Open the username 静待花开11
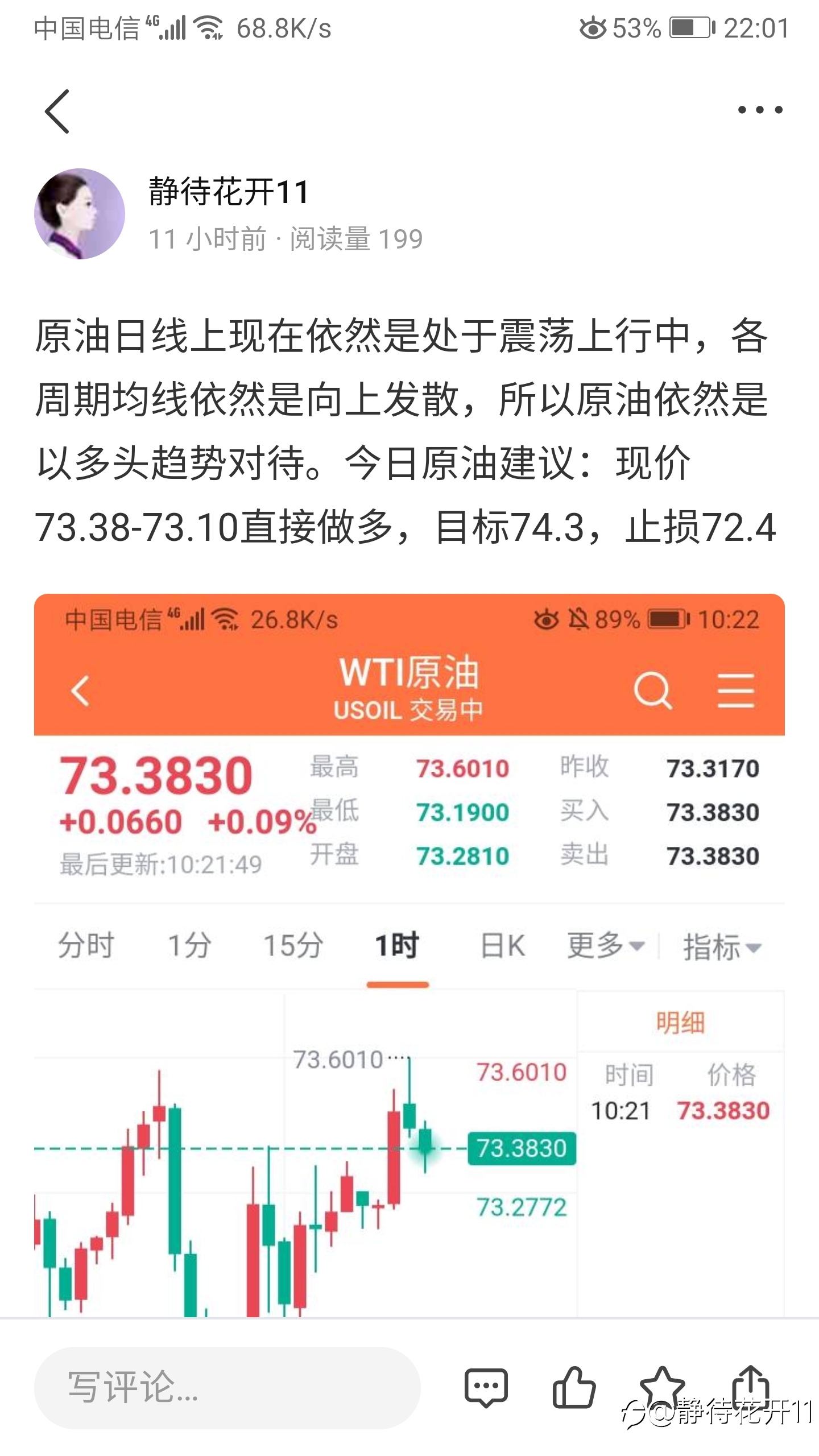The width and height of the screenshot is (819, 1456). [229, 191]
